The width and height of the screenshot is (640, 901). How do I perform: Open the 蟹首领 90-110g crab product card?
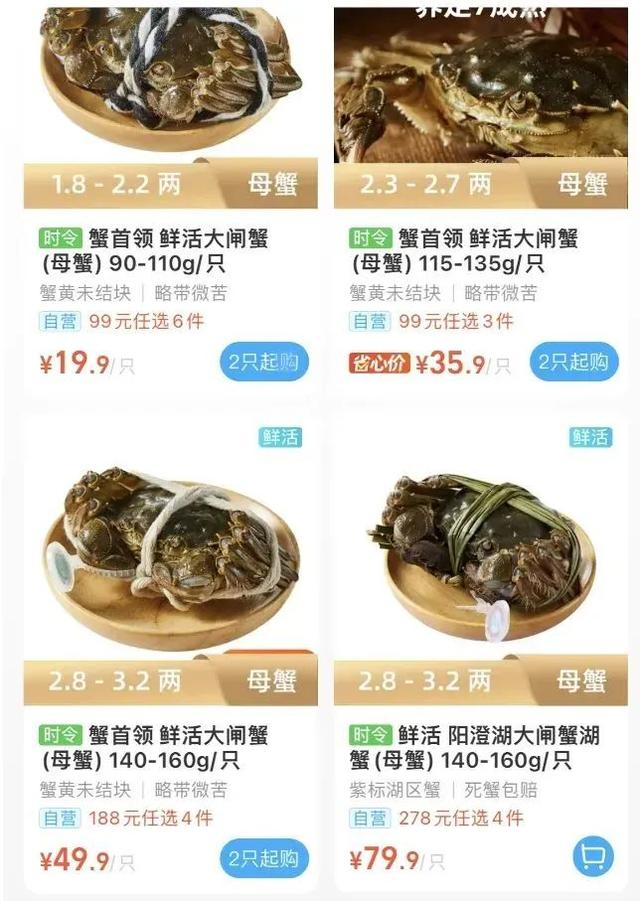pos(171,195)
